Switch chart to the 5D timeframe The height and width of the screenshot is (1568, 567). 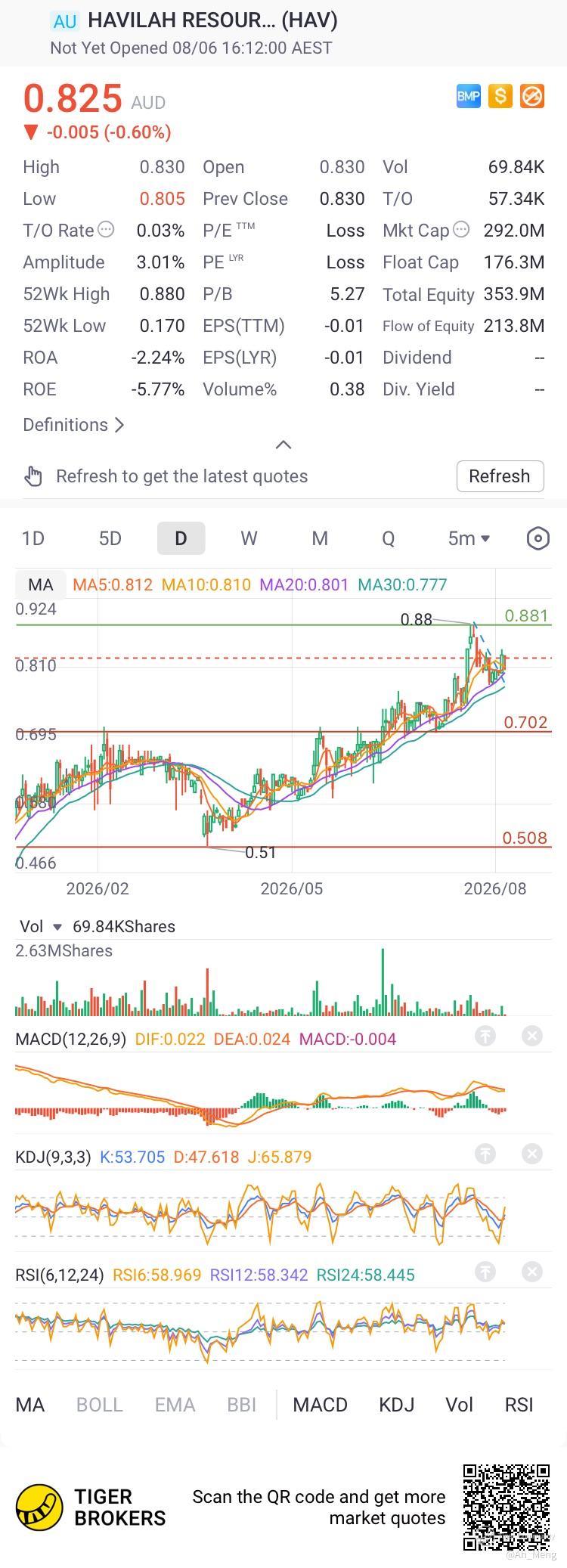110,538
